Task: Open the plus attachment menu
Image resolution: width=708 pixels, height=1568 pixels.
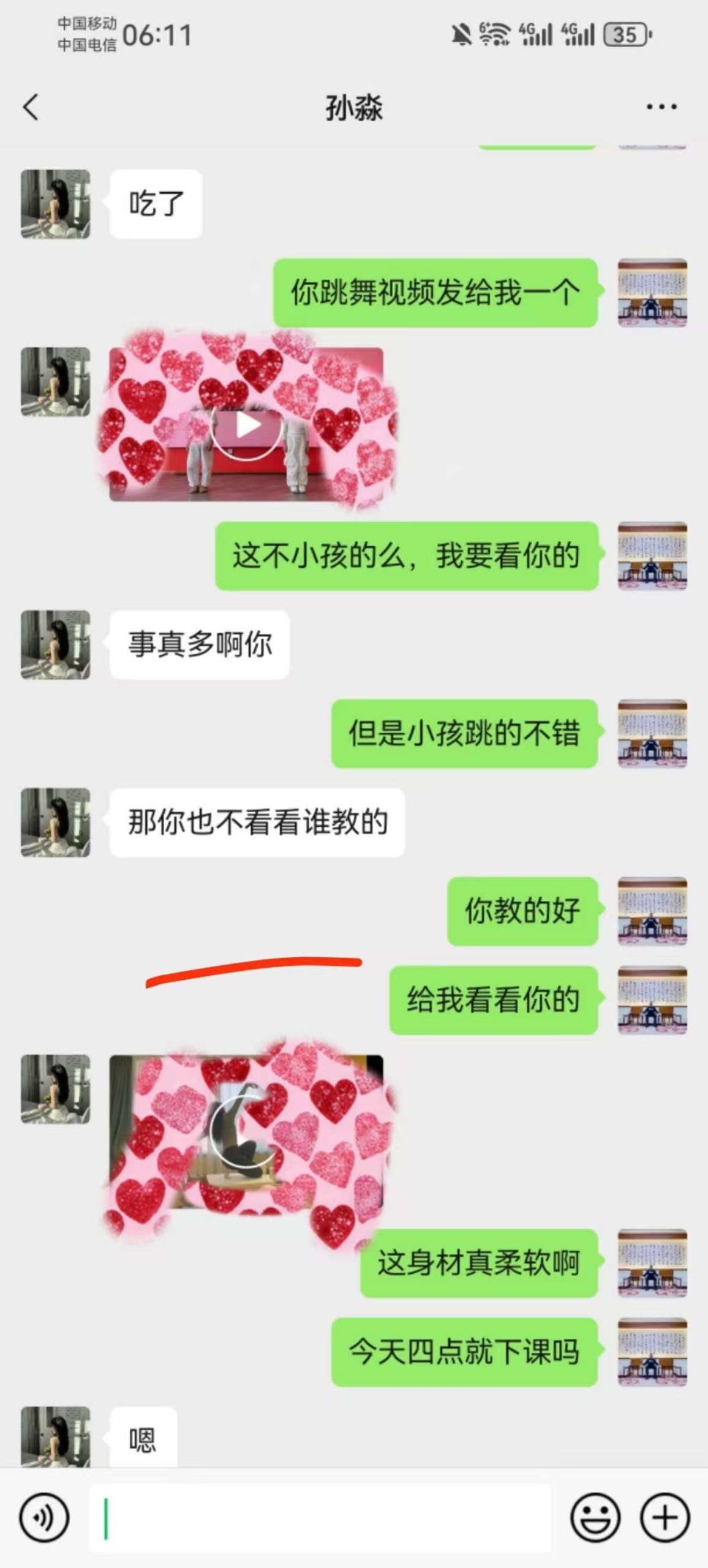Action: [x=665, y=1518]
